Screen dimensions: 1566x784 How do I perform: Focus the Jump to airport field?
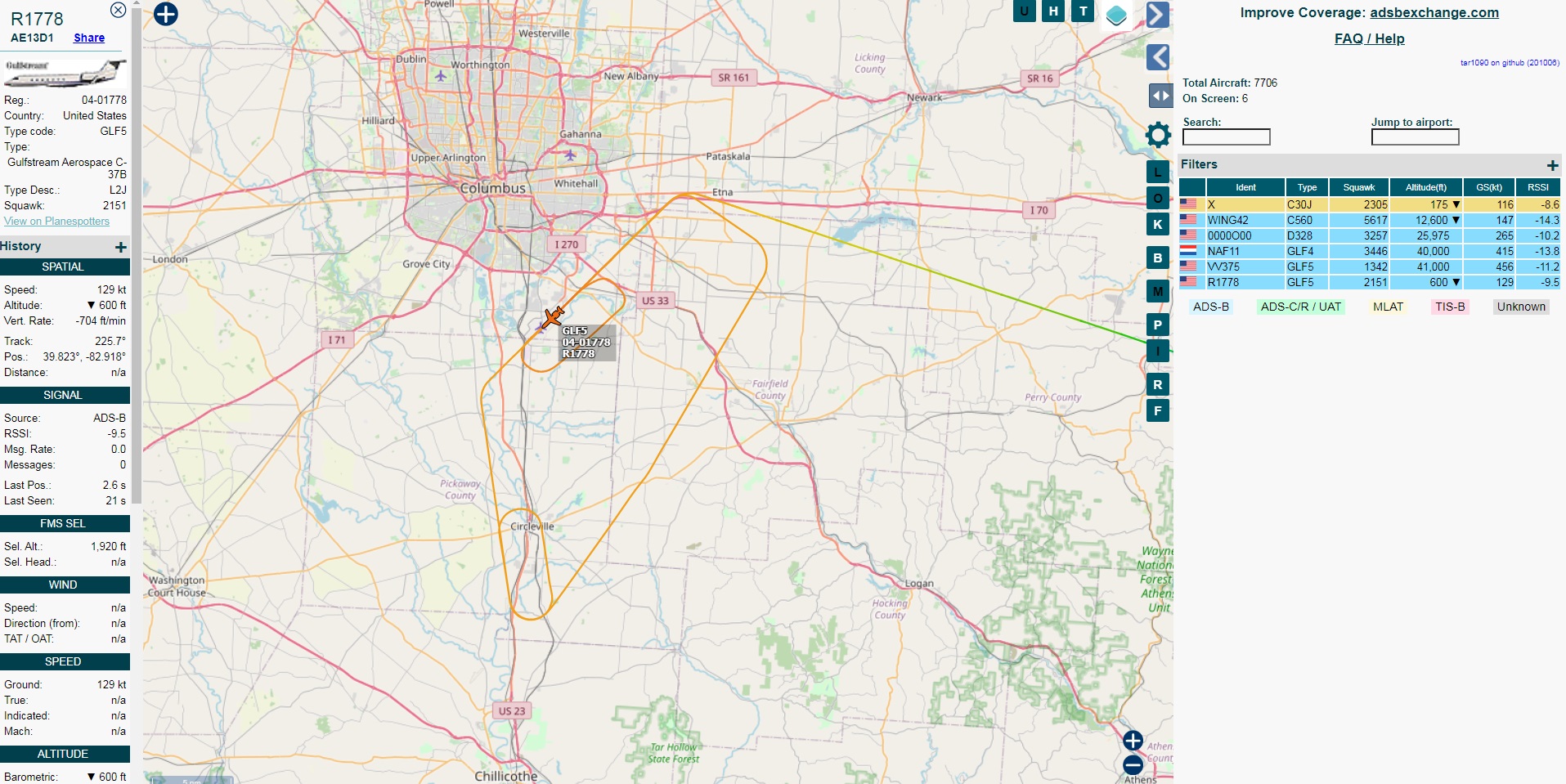[1415, 137]
